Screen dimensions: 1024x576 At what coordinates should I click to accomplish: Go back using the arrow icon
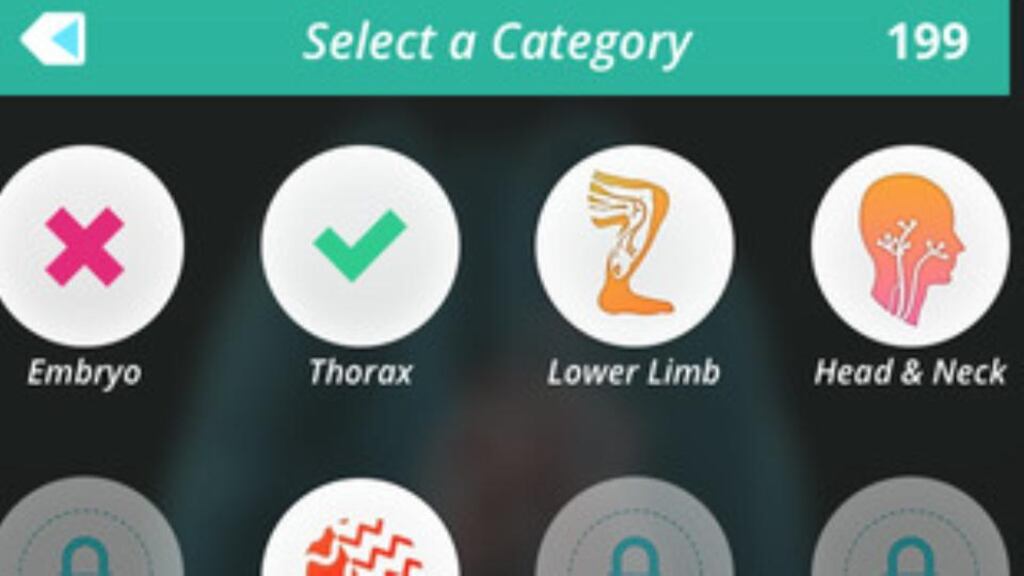click(x=53, y=41)
